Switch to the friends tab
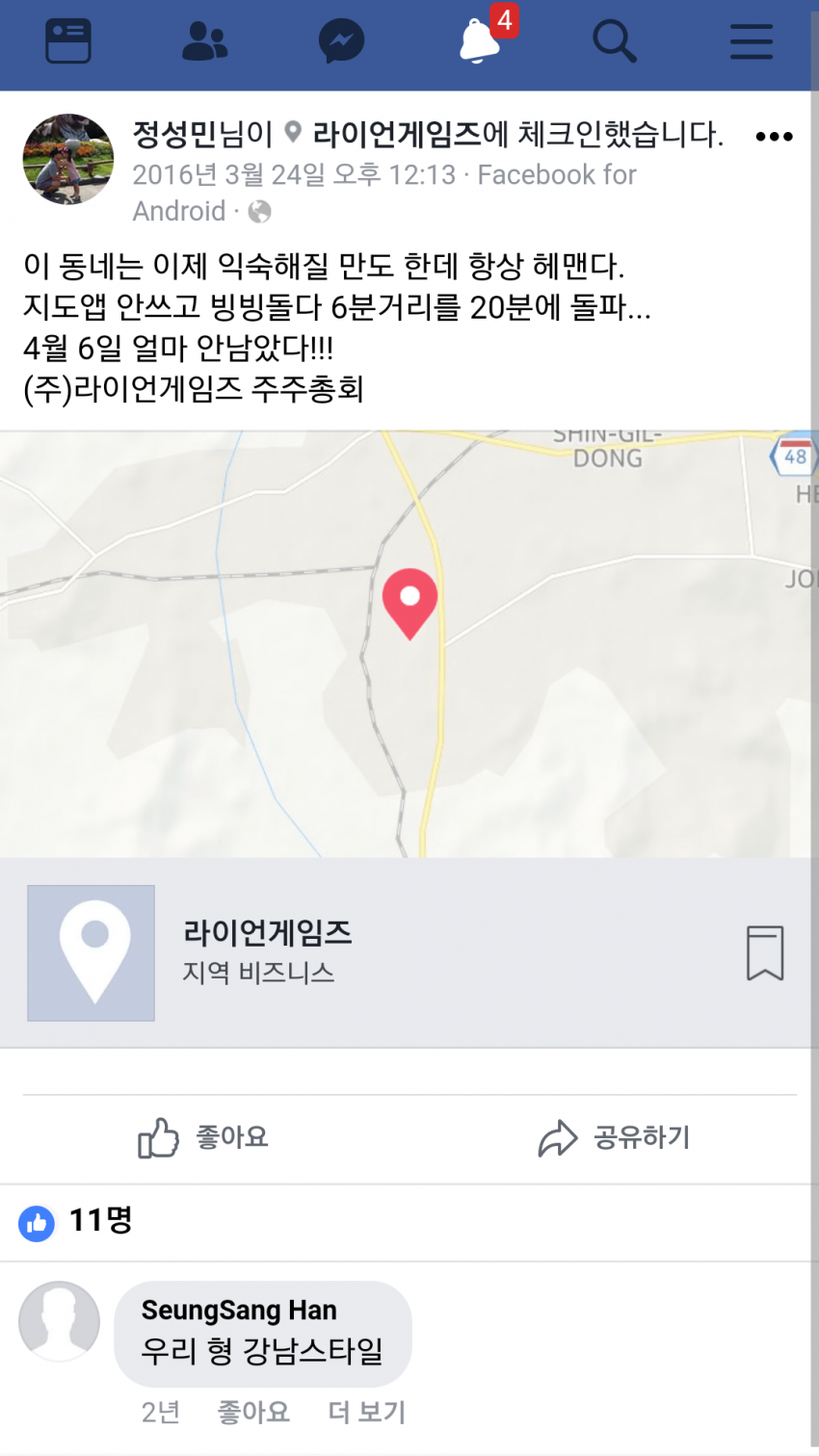The width and height of the screenshot is (819, 1456). tap(204, 41)
